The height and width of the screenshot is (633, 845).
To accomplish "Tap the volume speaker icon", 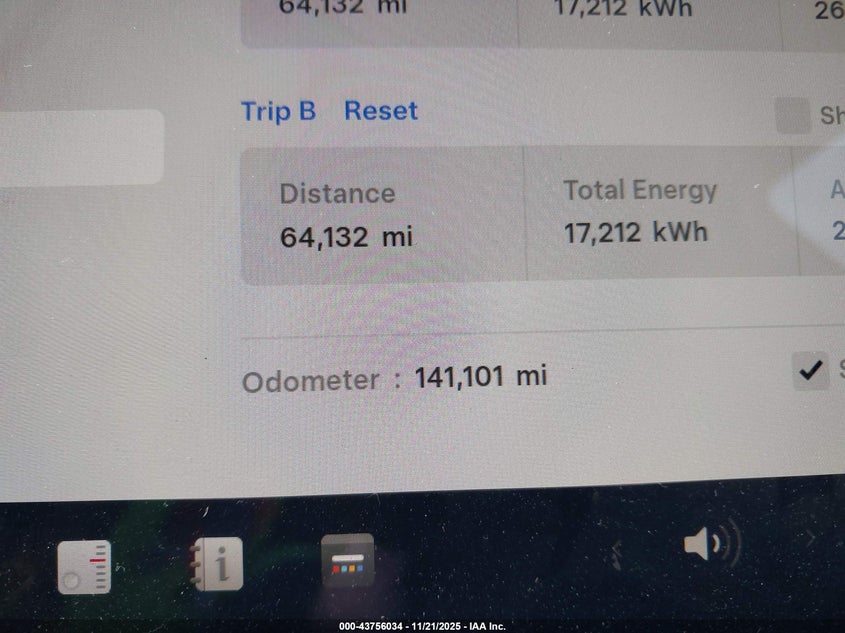I will coord(709,545).
